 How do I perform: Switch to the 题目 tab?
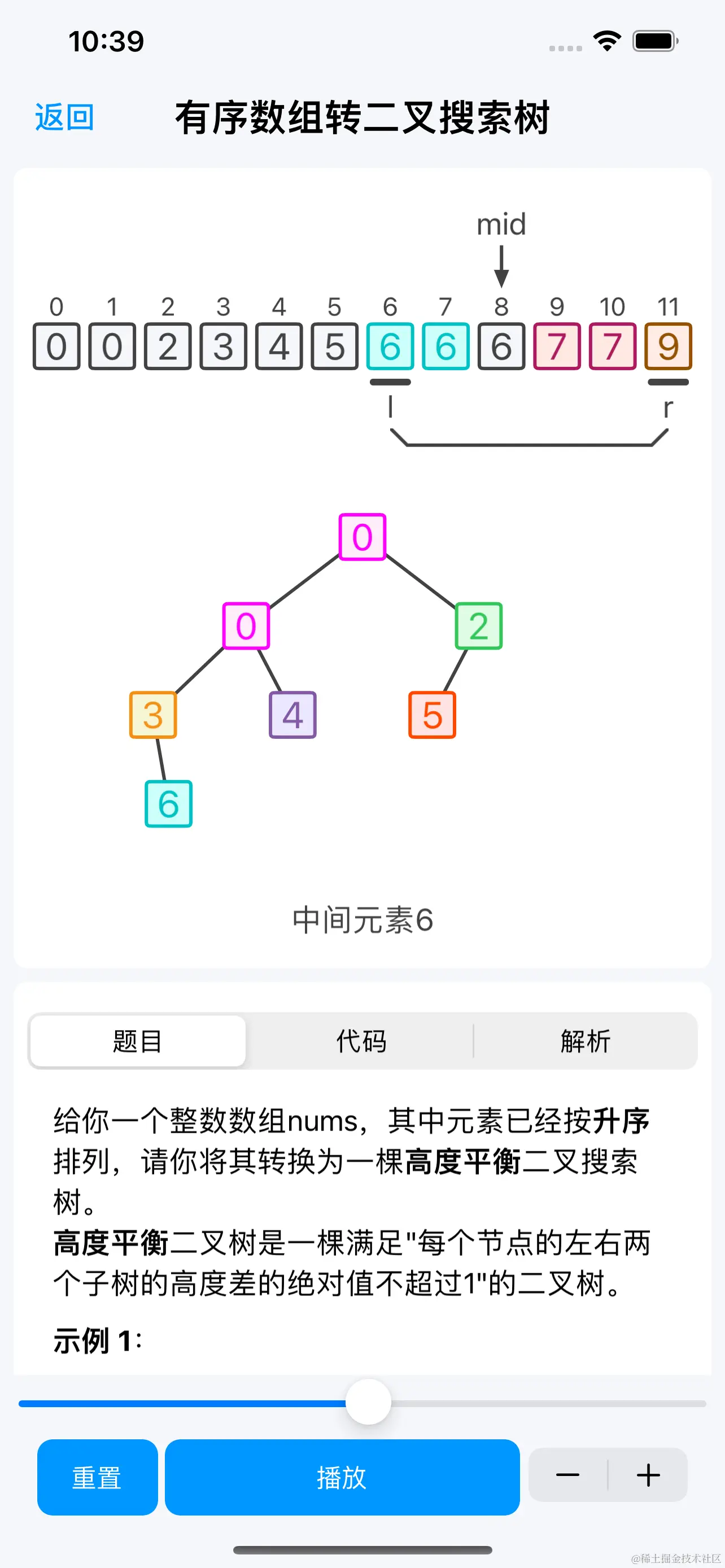pyautogui.click(x=138, y=1041)
